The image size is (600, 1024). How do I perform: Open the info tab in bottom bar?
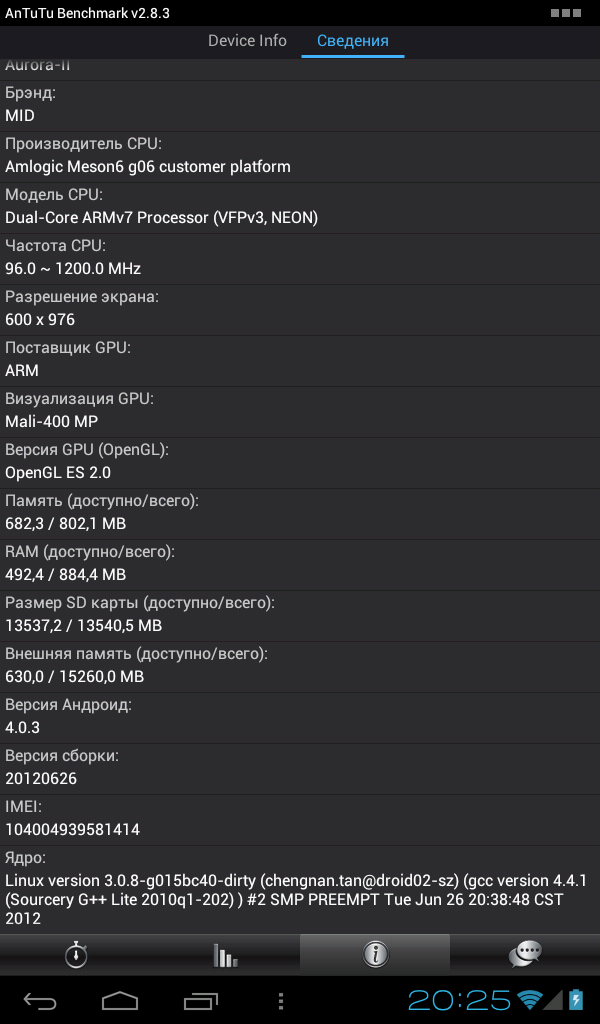click(375, 955)
